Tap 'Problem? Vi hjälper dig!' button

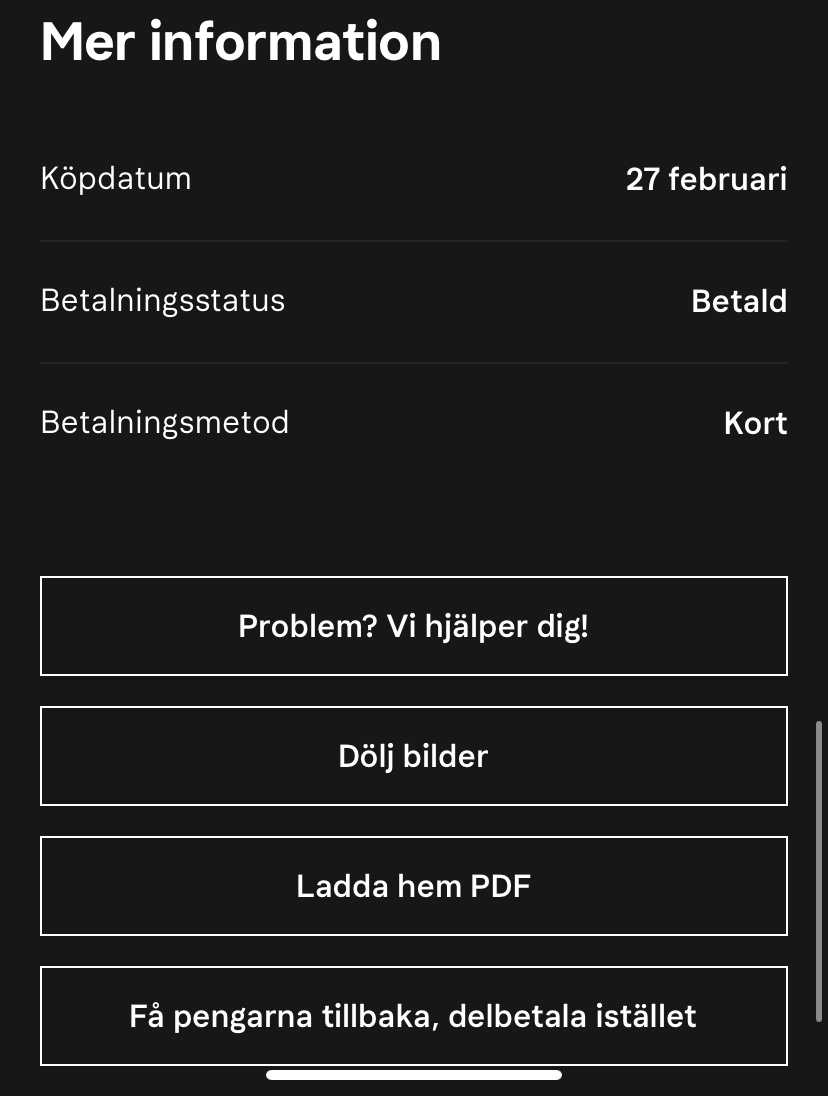pyautogui.click(x=413, y=626)
